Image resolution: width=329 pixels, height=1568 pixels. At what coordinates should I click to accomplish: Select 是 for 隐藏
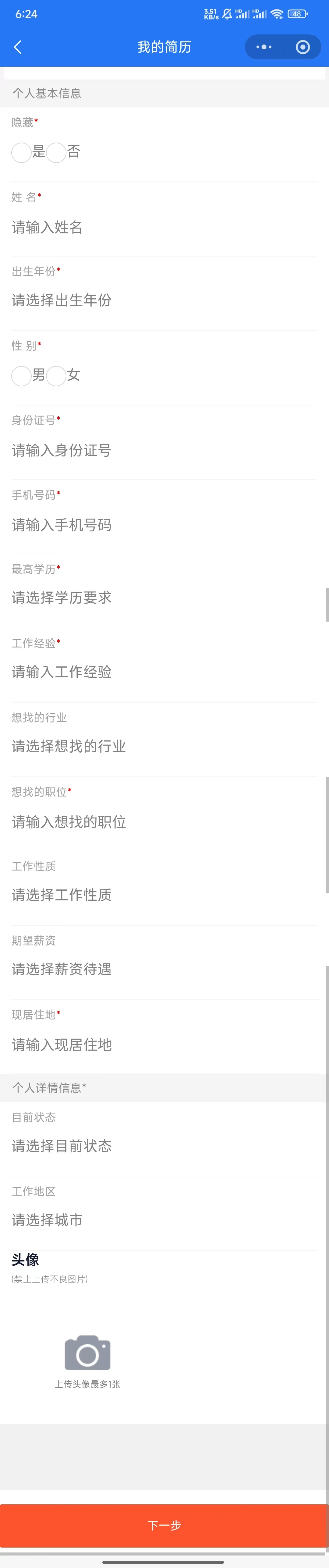(21, 152)
